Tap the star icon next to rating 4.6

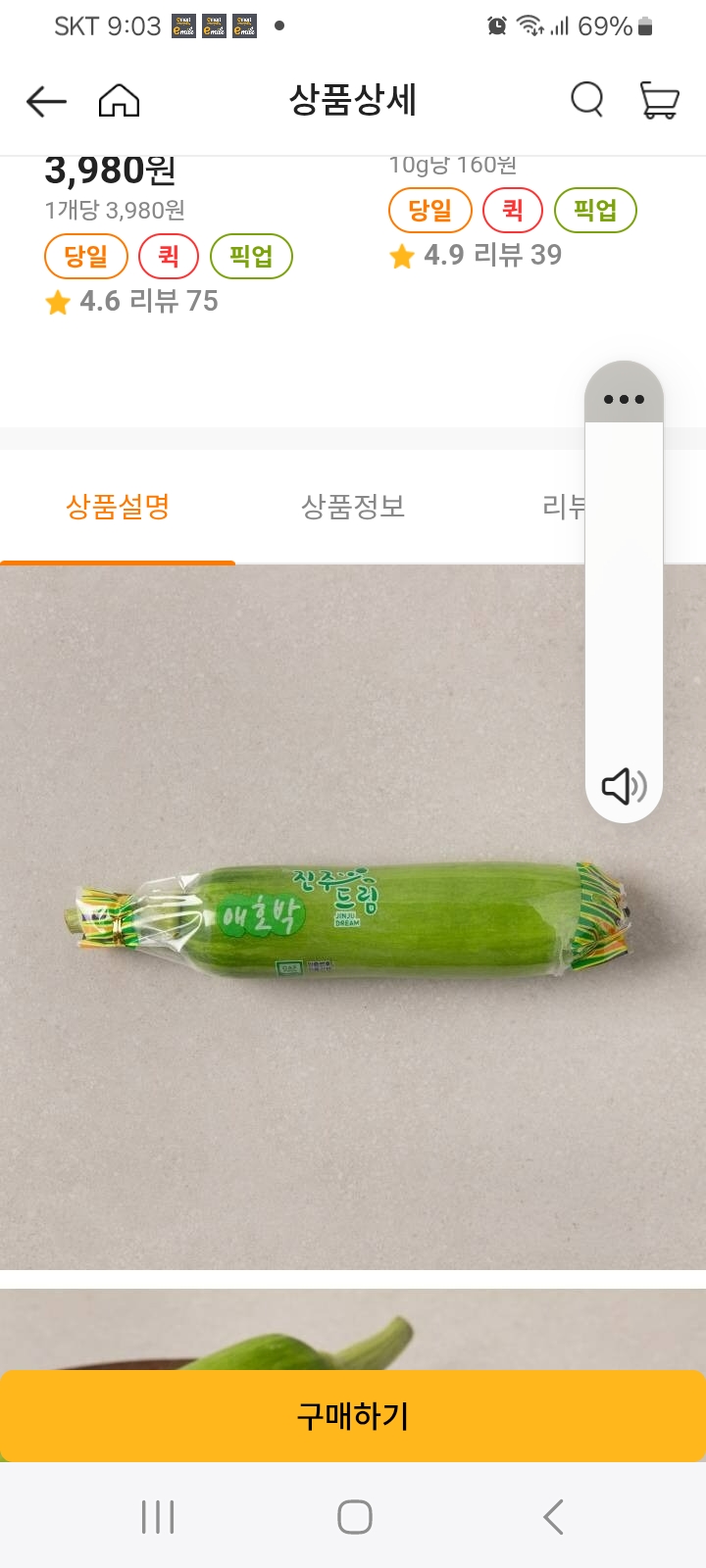coord(57,302)
